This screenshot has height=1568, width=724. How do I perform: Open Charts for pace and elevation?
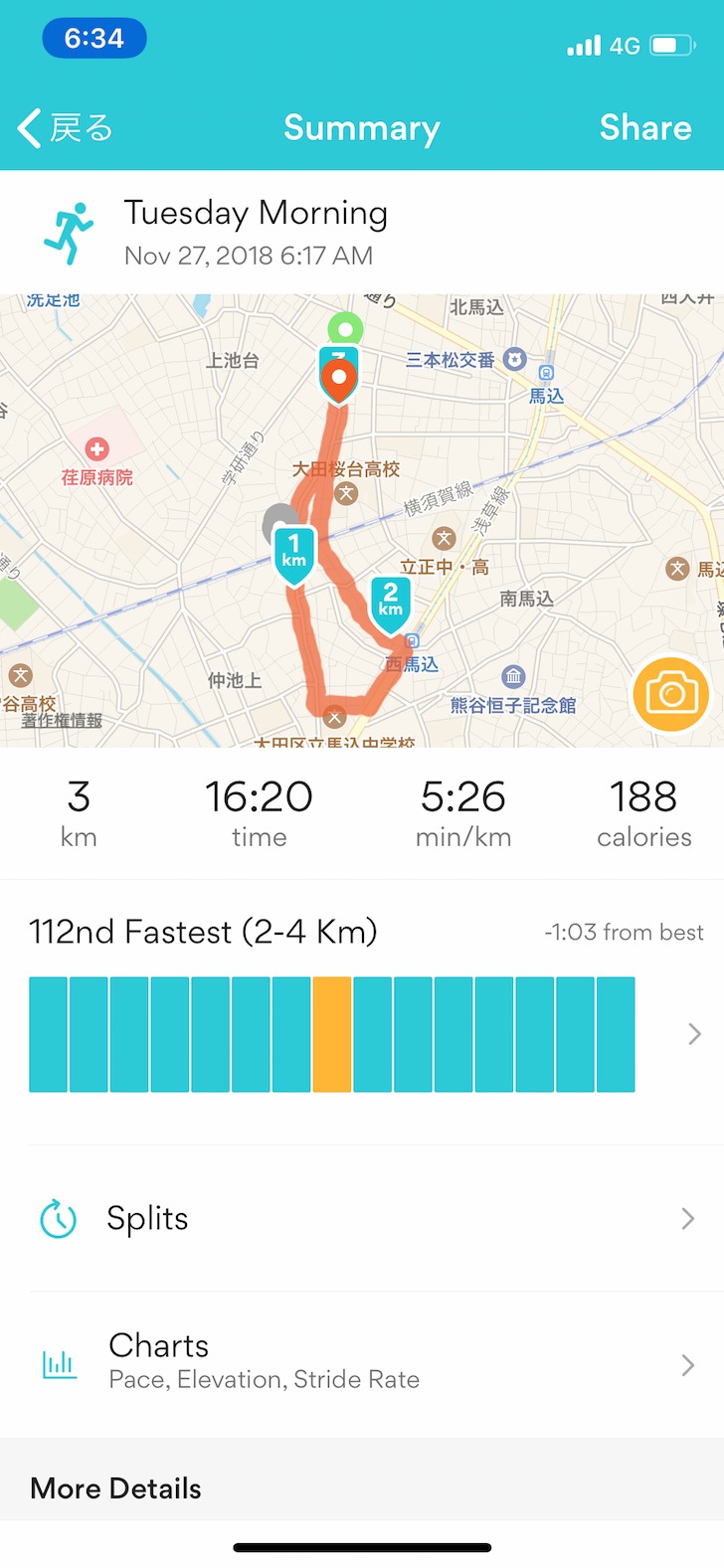pyautogui.click(x=362, y=1364)
